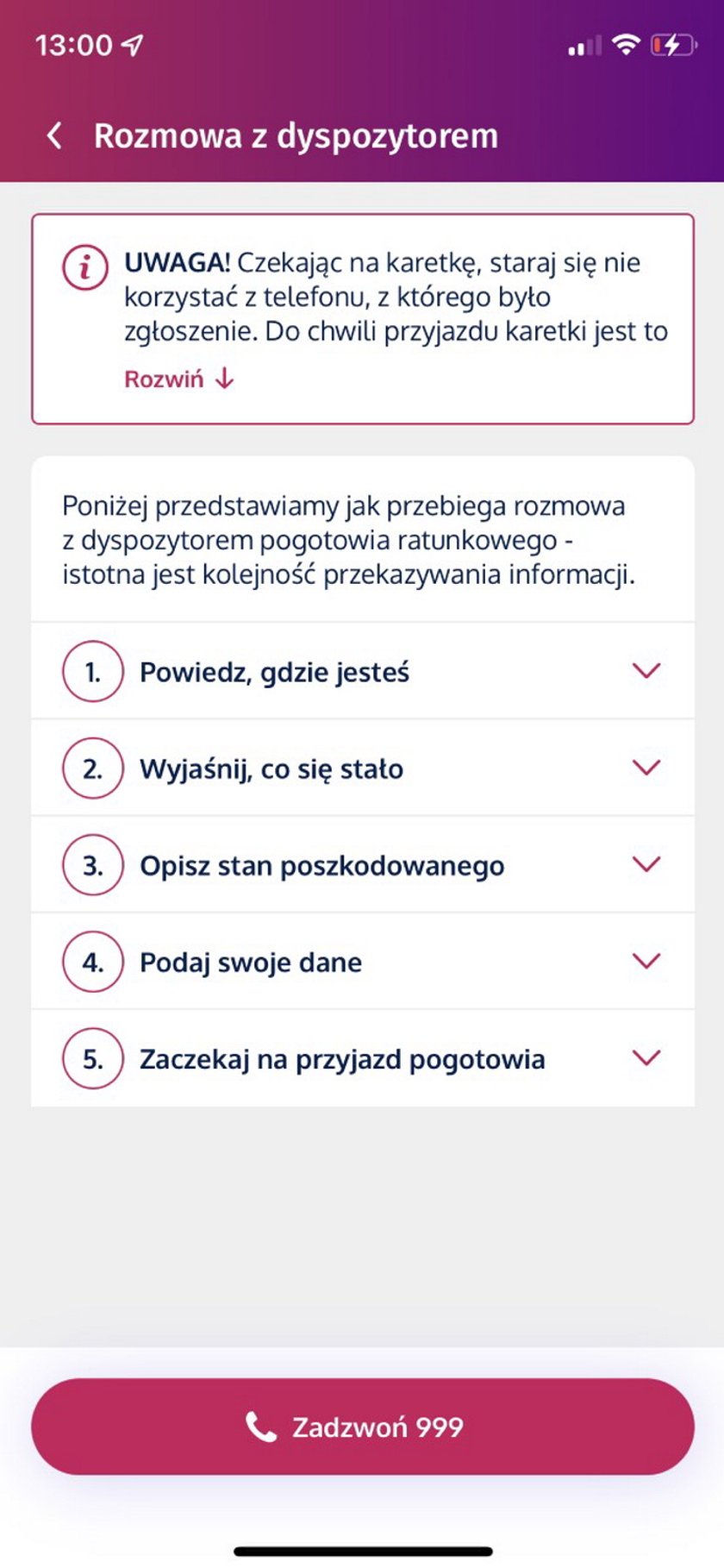Viewport: 724px width, 1568px height.
Task: Expand the UWAGA notice with Rozwiń
Action: click(x=179, y=379)
